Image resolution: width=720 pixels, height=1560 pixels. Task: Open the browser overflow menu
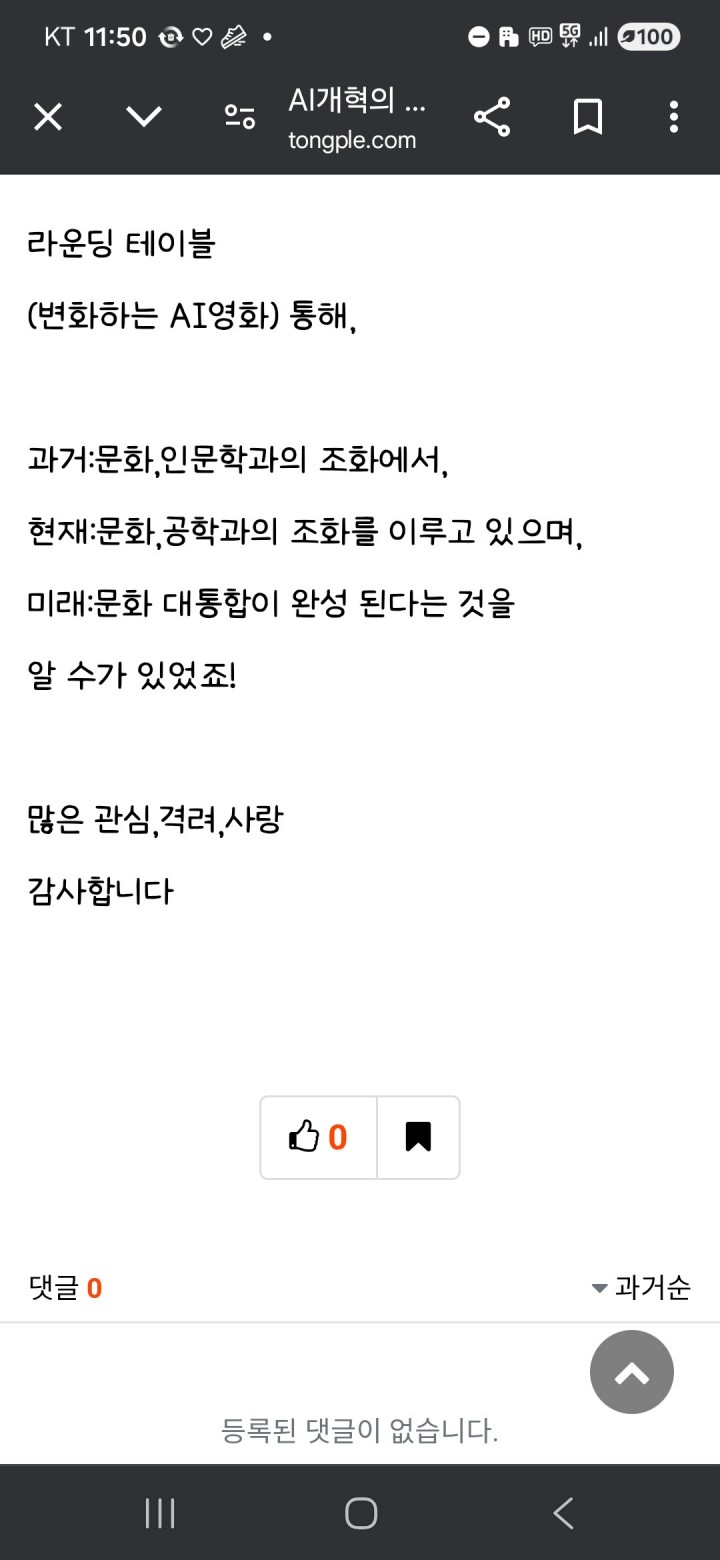tap(674, 117)
